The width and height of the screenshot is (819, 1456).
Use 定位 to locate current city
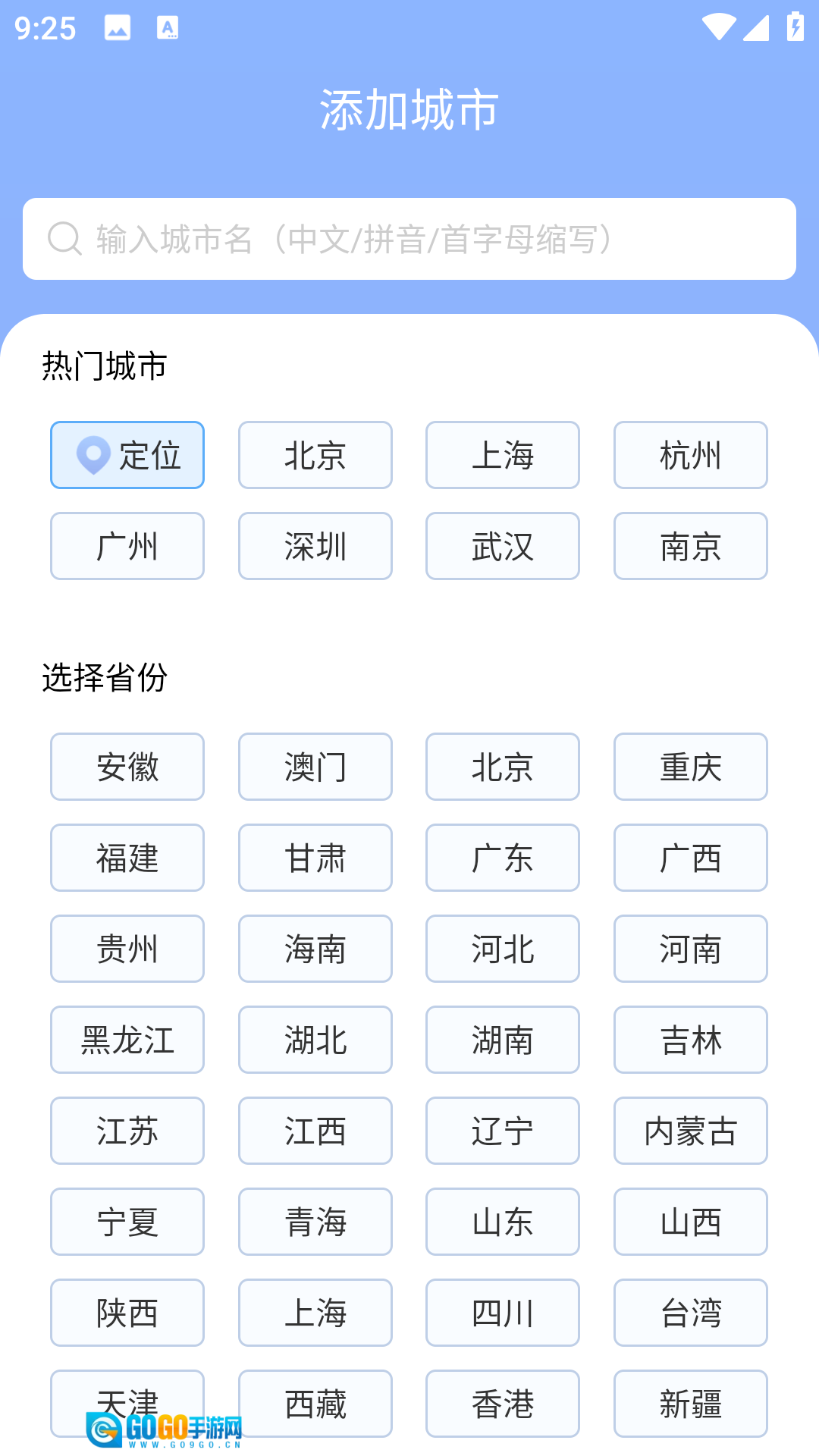pyautogui.click(x=127, y=455)
